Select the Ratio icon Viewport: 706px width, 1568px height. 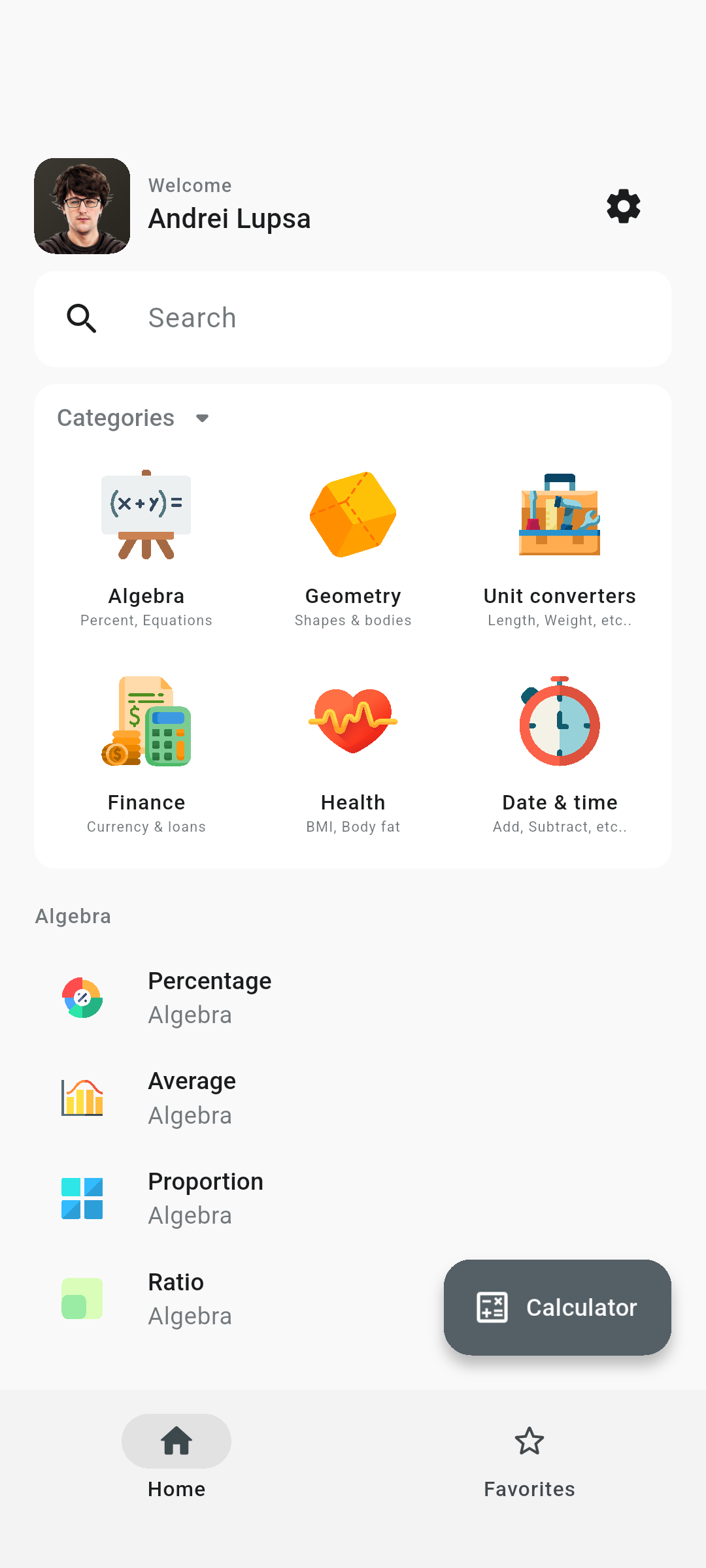[82, 1298]
